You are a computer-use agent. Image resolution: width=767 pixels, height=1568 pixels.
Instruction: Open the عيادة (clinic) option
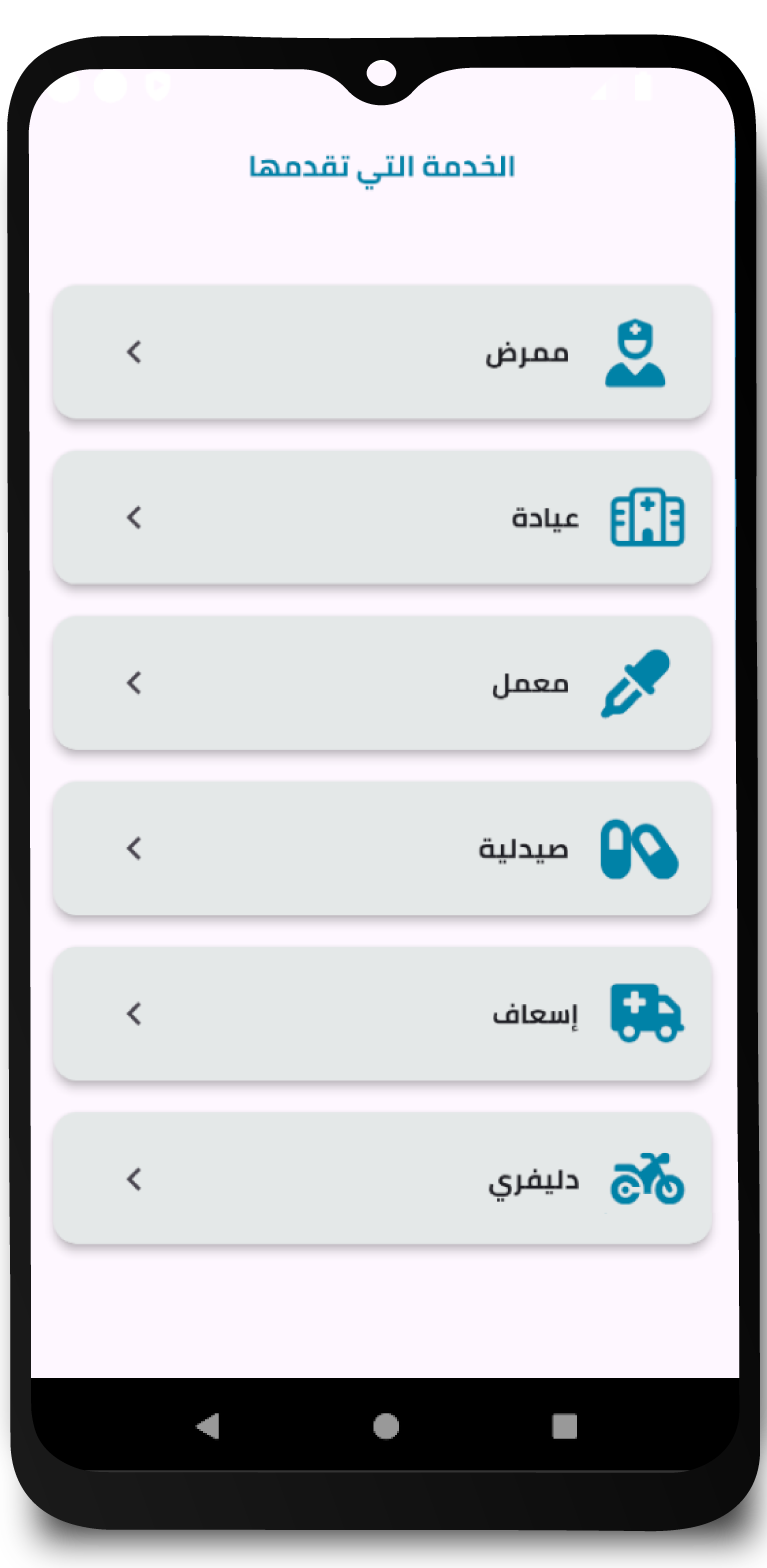pos(382,517)
